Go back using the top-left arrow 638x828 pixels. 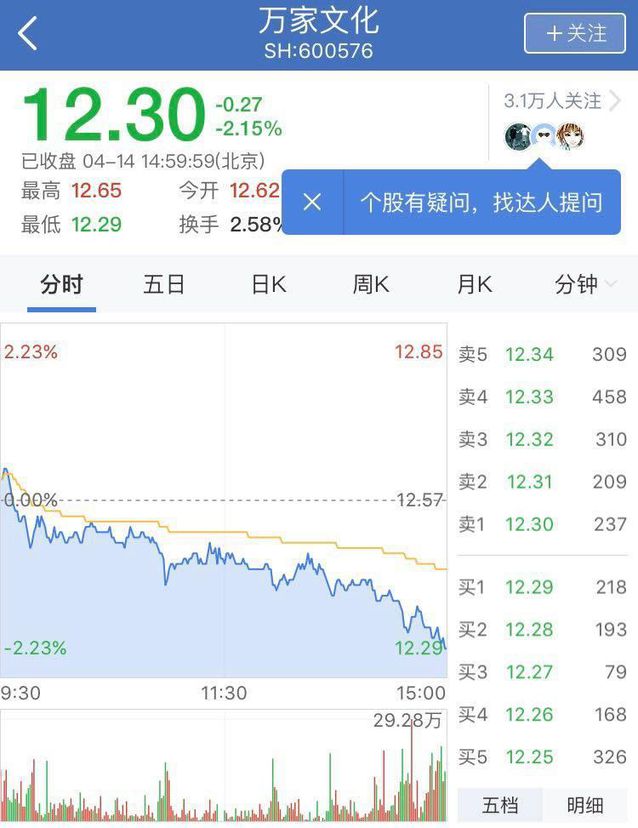pos(28,34)
